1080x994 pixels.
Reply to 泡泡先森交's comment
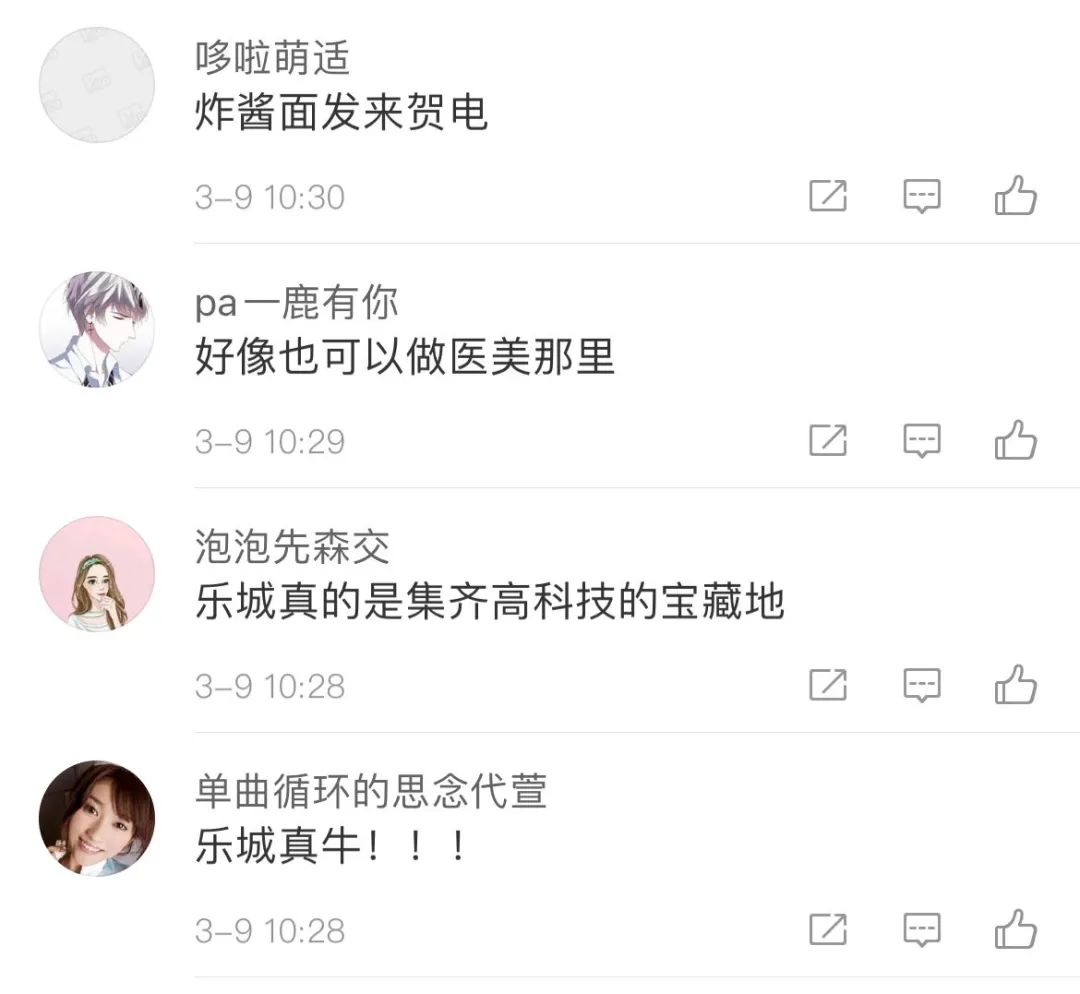tap(921, 685)
